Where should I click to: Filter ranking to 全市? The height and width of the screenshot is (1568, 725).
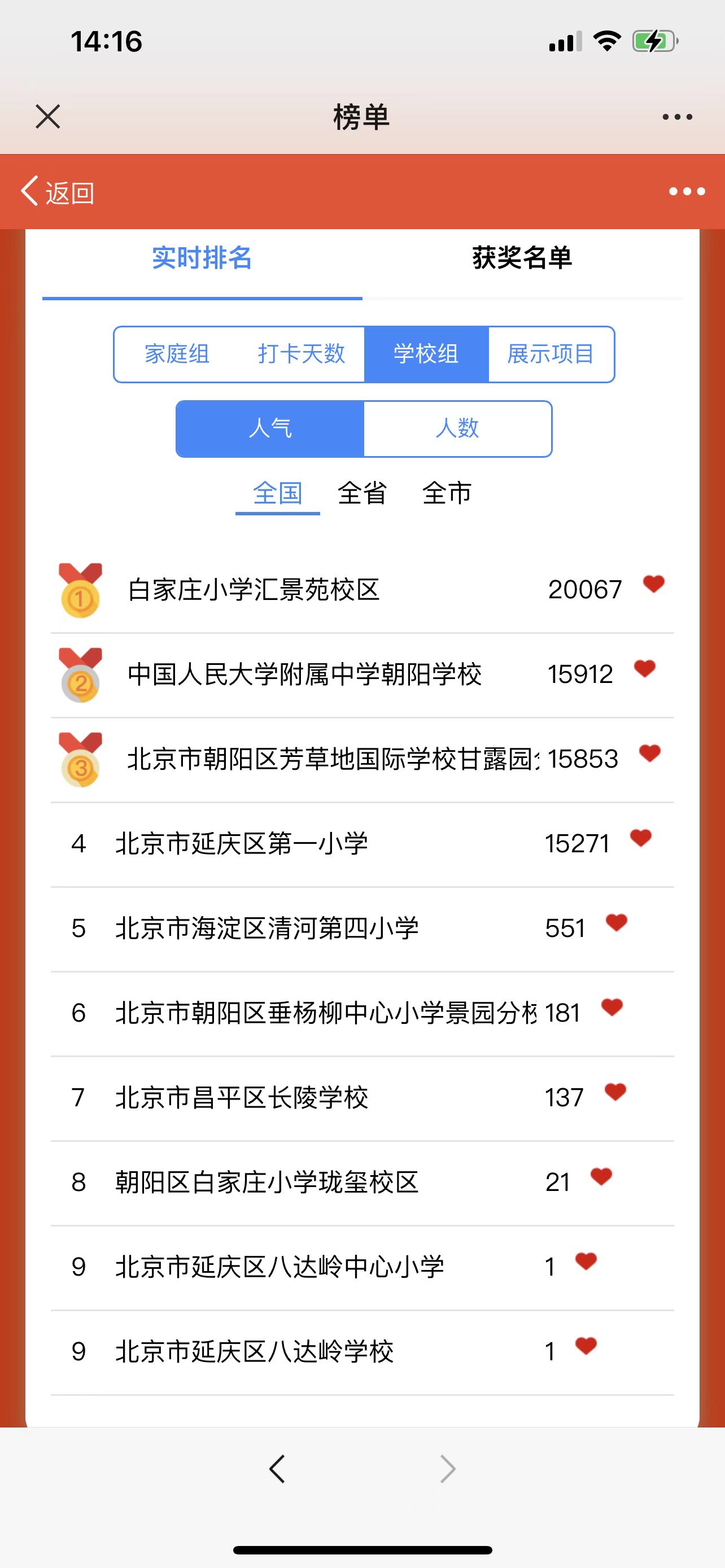tap(447, 493)
